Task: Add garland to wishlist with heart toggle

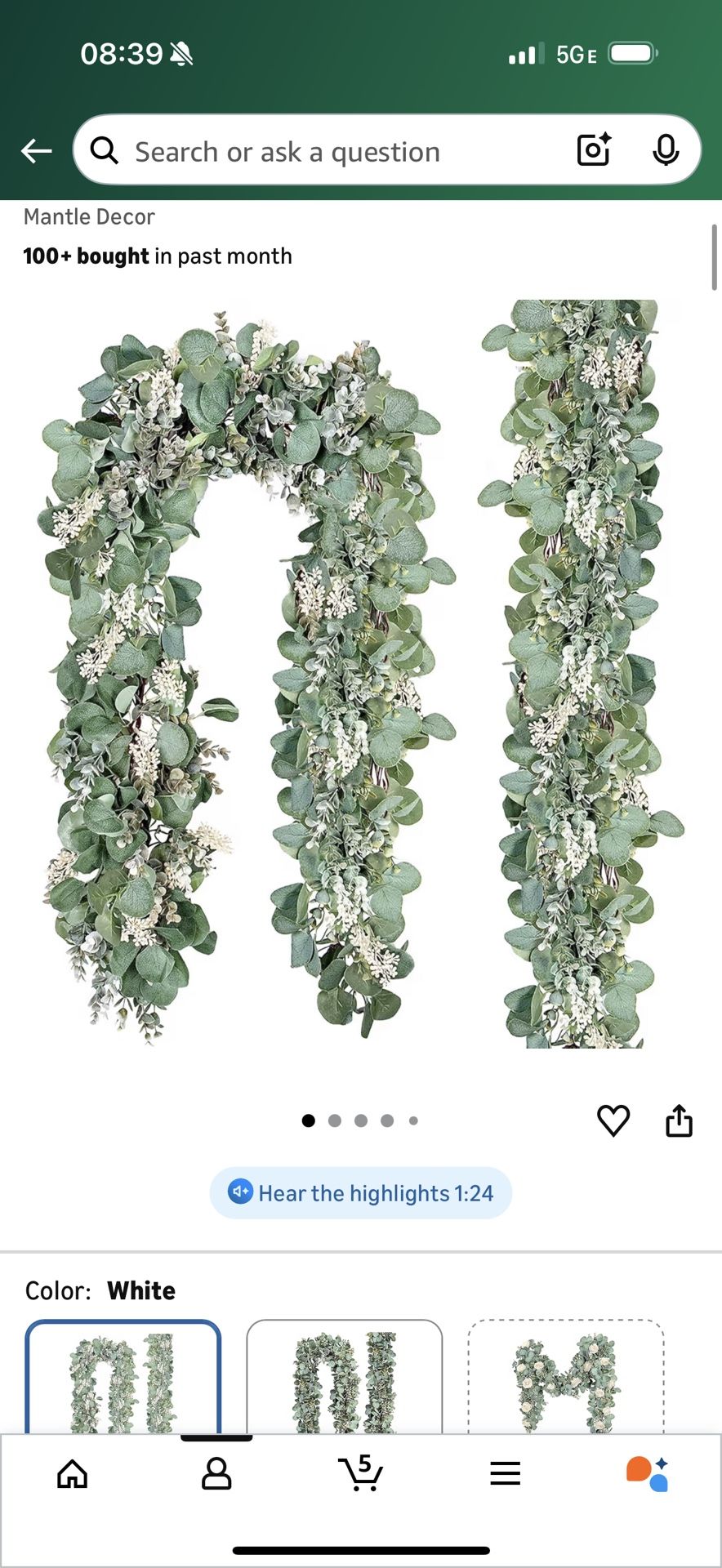Action: pyautogui.click(x=613, y=1120)
